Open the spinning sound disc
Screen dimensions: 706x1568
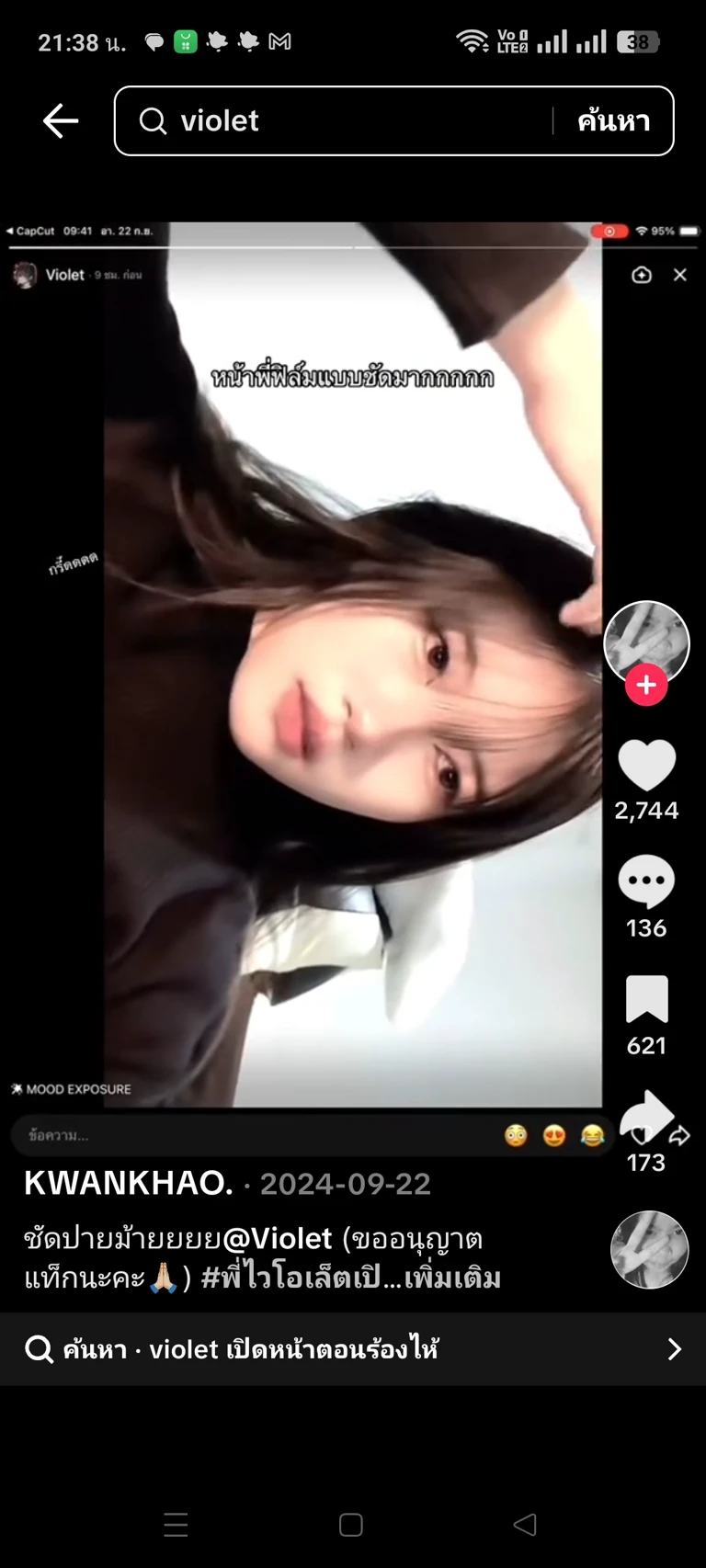coord(649,1249)
